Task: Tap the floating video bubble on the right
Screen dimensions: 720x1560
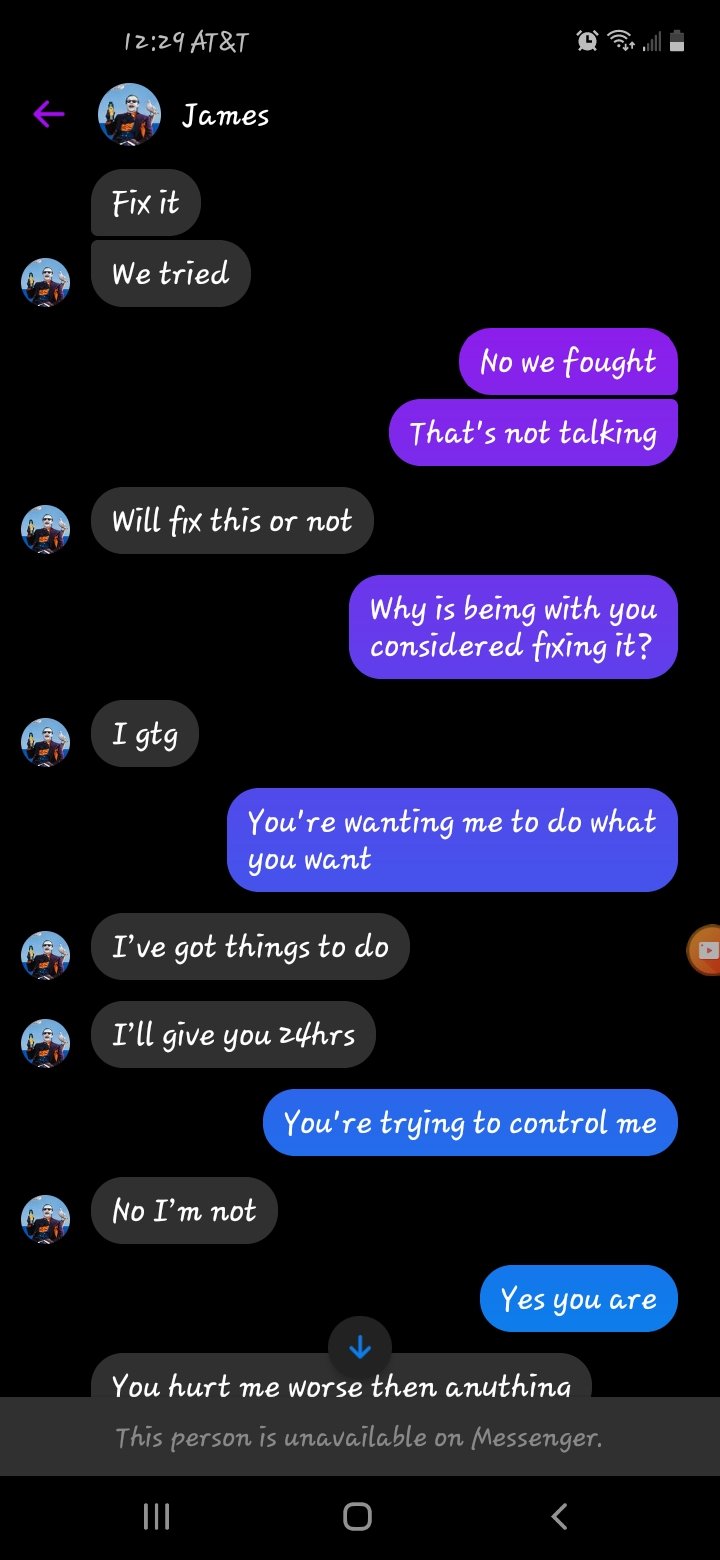Action: [x=704, y=950]
